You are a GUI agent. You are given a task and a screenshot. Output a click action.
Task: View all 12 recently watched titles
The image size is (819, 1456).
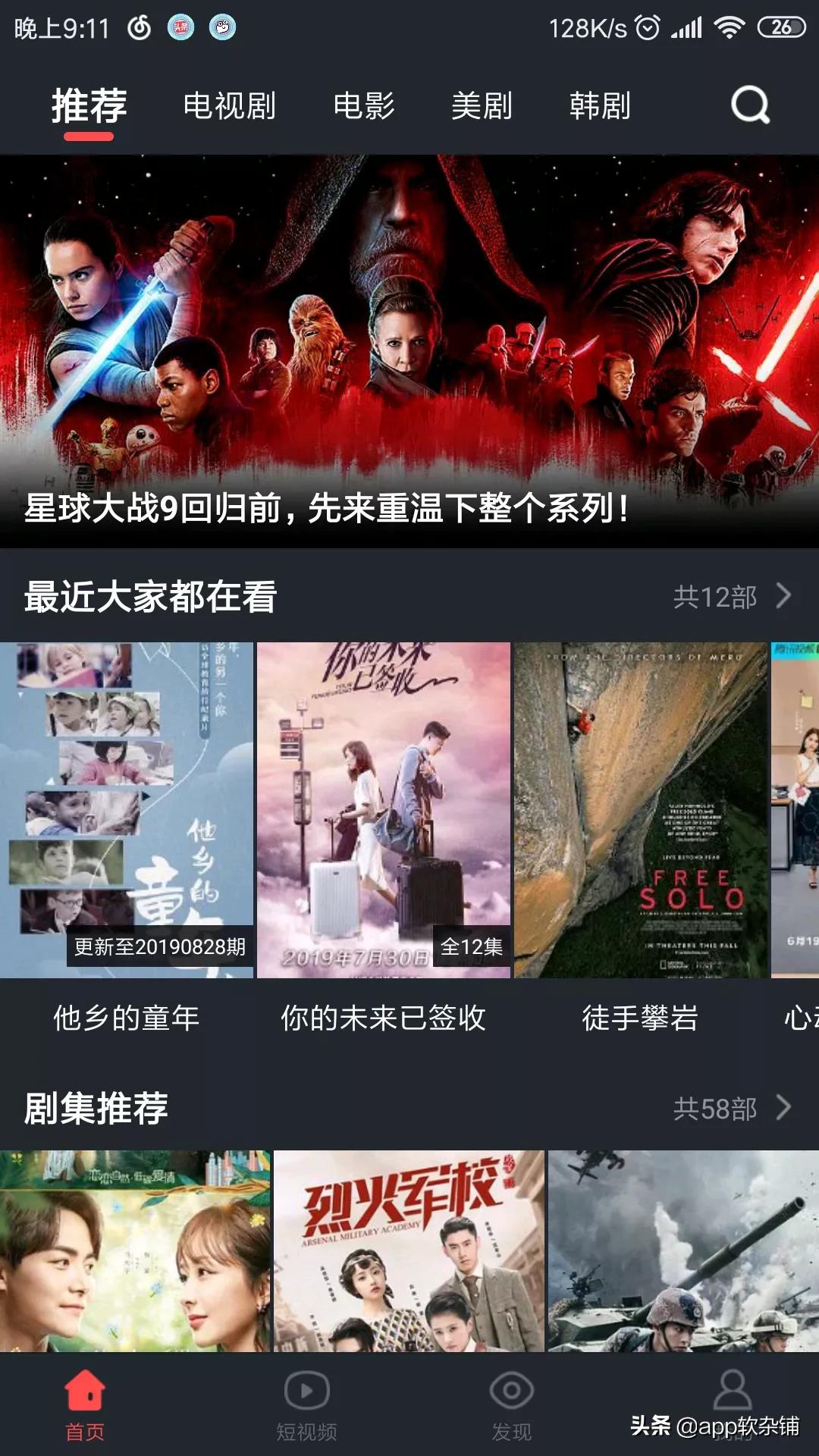tap(731, 597)
